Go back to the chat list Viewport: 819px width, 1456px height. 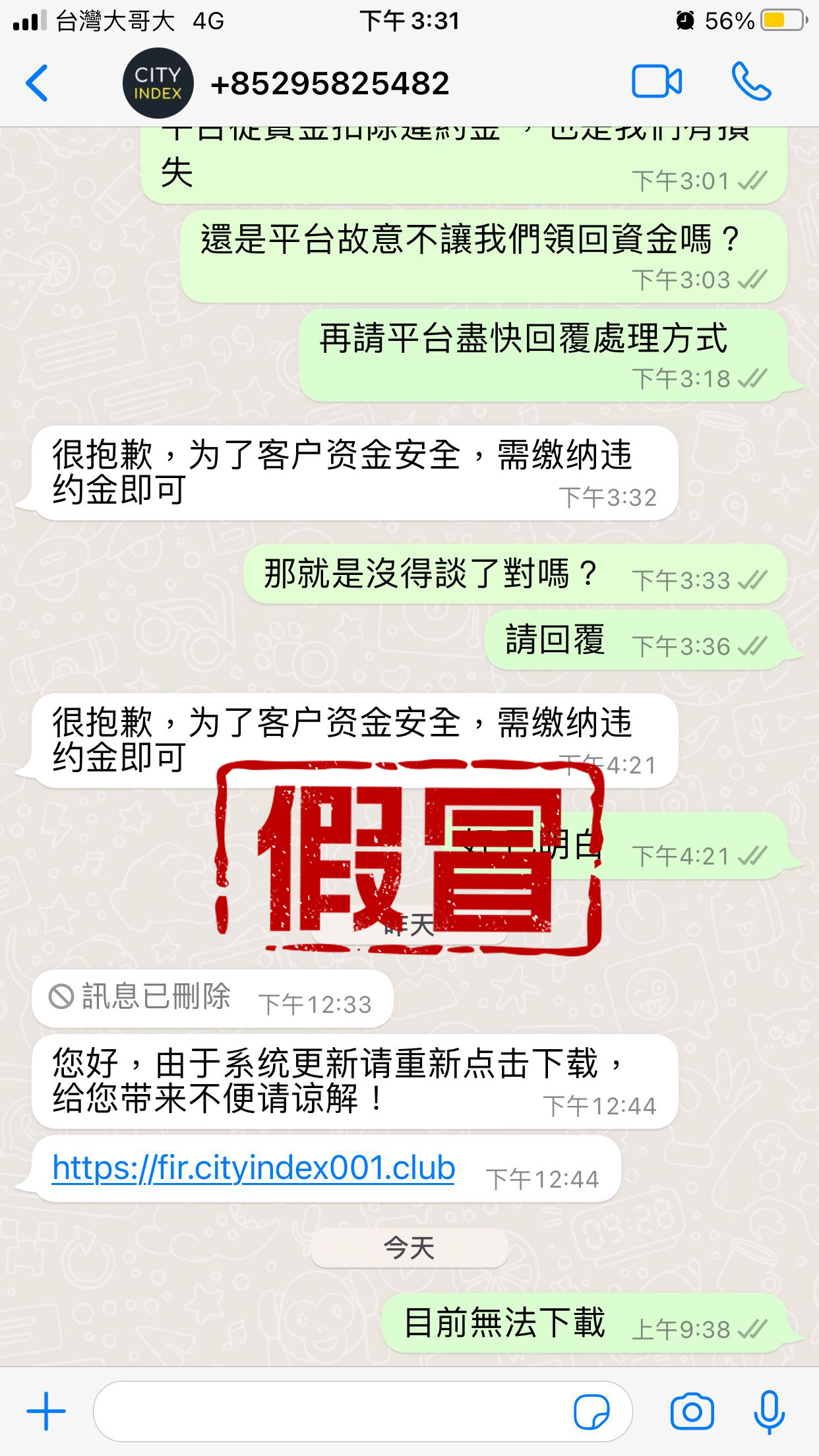click(x=38, y=83)
